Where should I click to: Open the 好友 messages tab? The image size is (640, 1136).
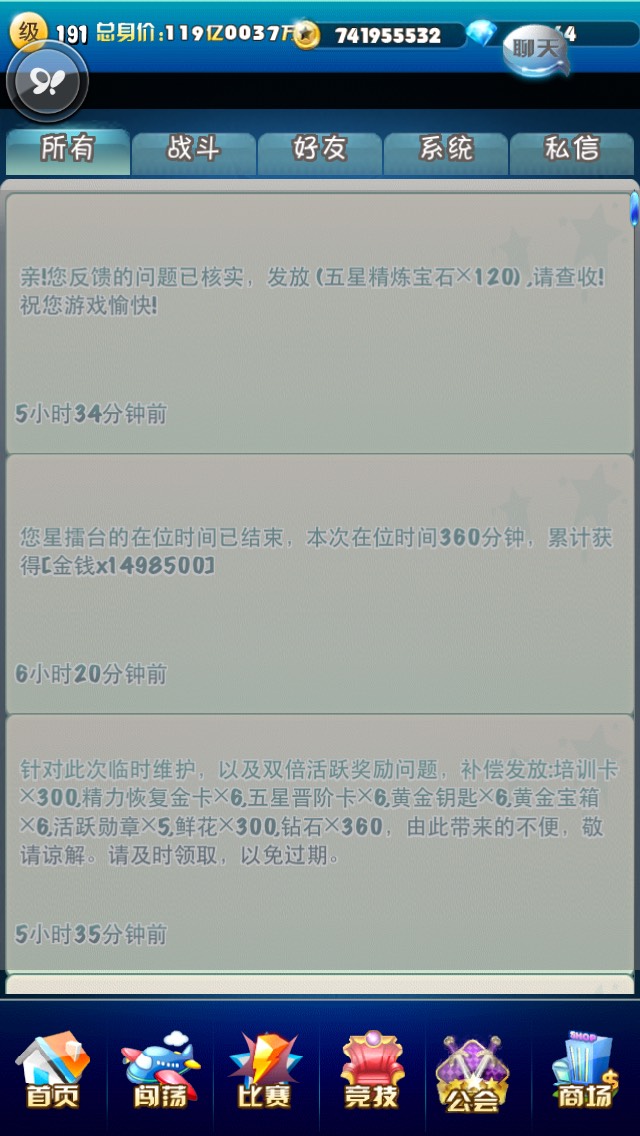coord(320,151)
